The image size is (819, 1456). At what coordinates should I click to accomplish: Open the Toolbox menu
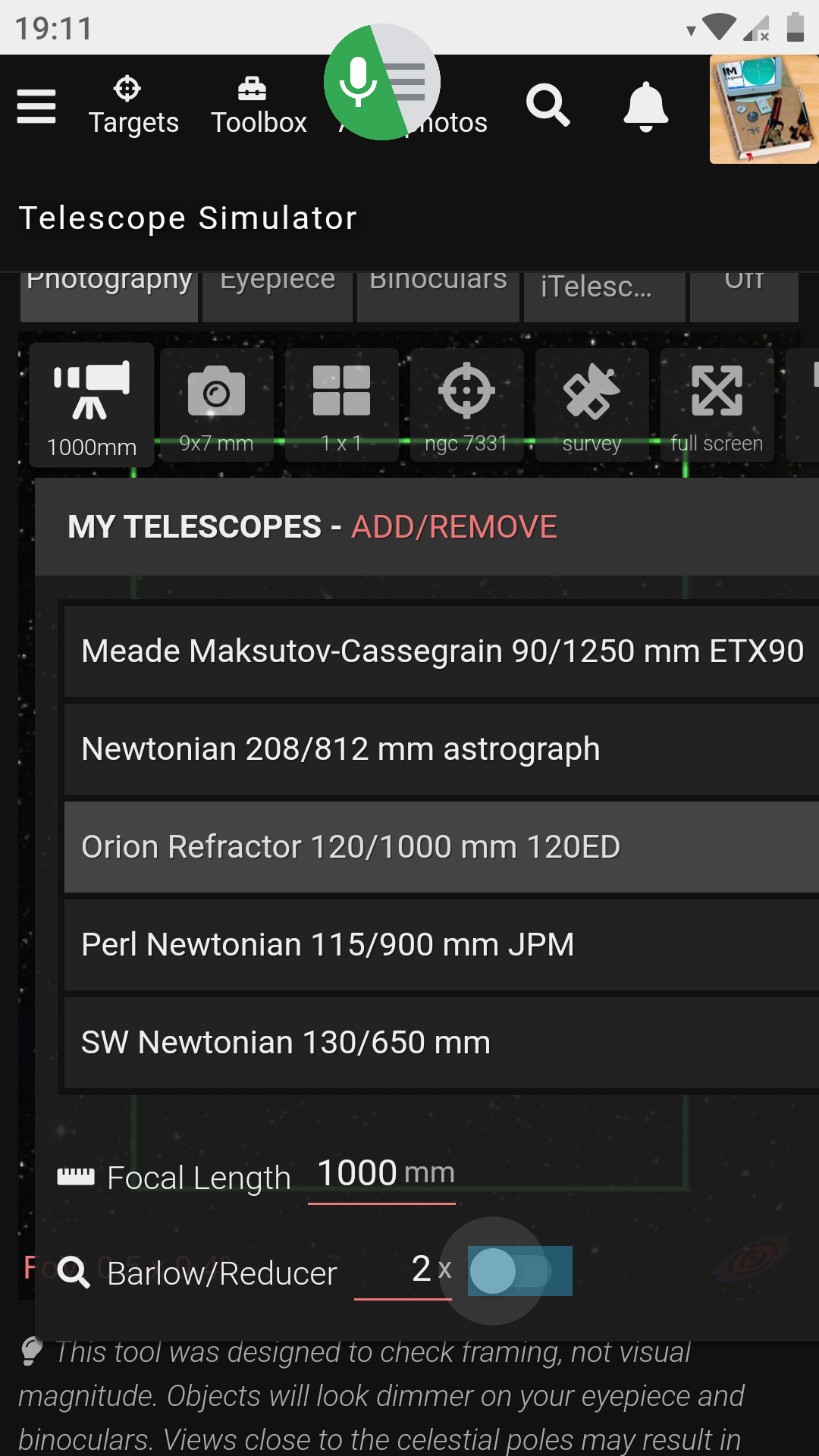pyautogui.click(x=259, y=106)
